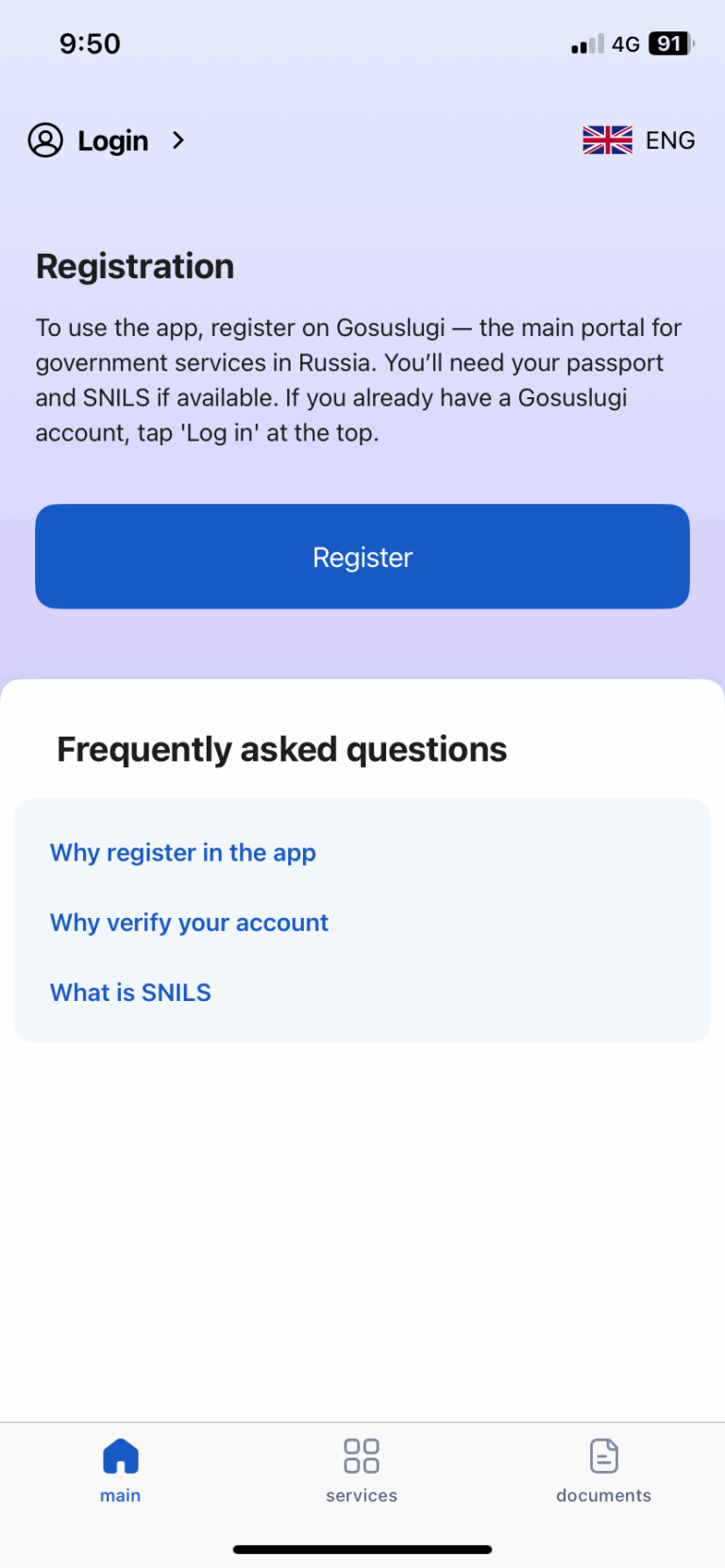Screen dimensions: 725x1568
Task: Tap the blue Register button
Action: point(362,557)
